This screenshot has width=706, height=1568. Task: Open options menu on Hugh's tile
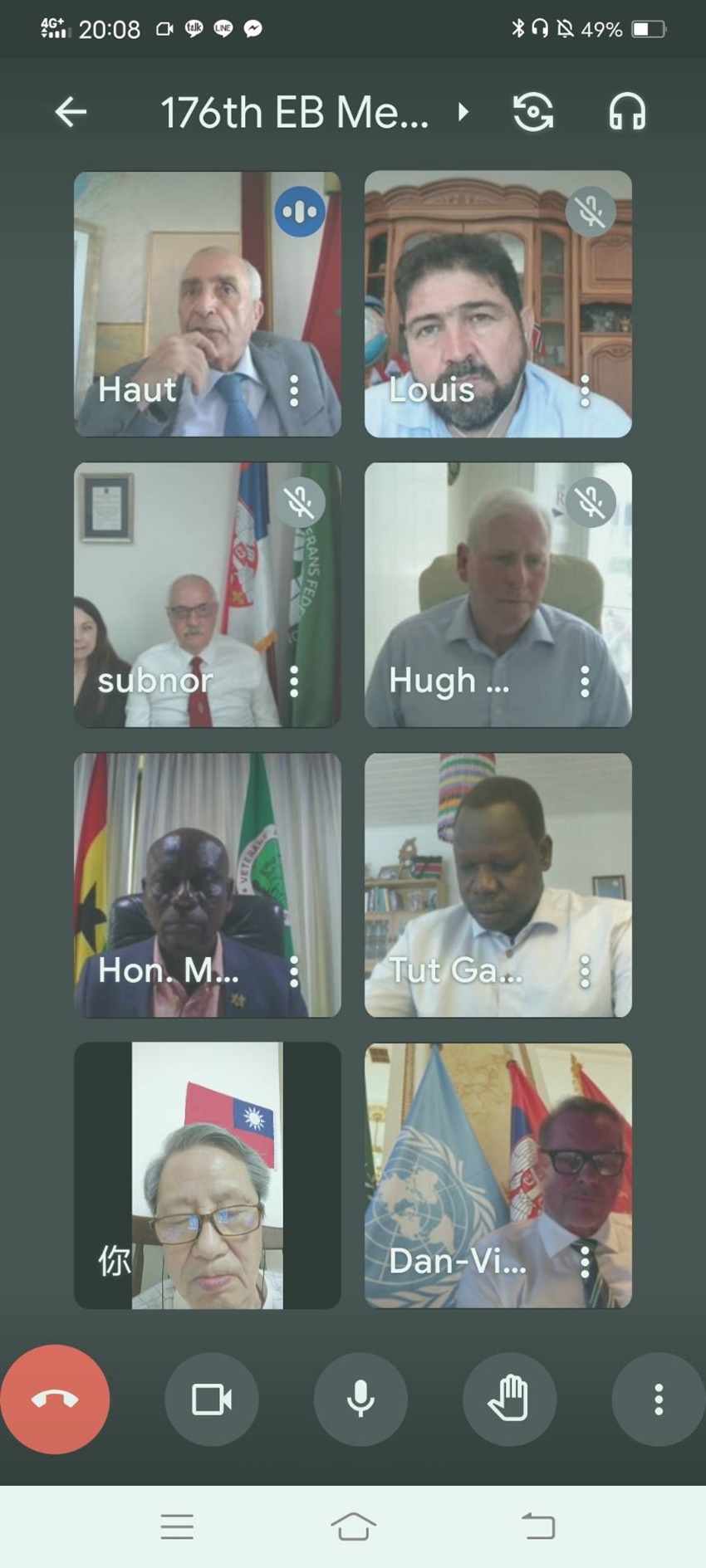tap(585, 681)
